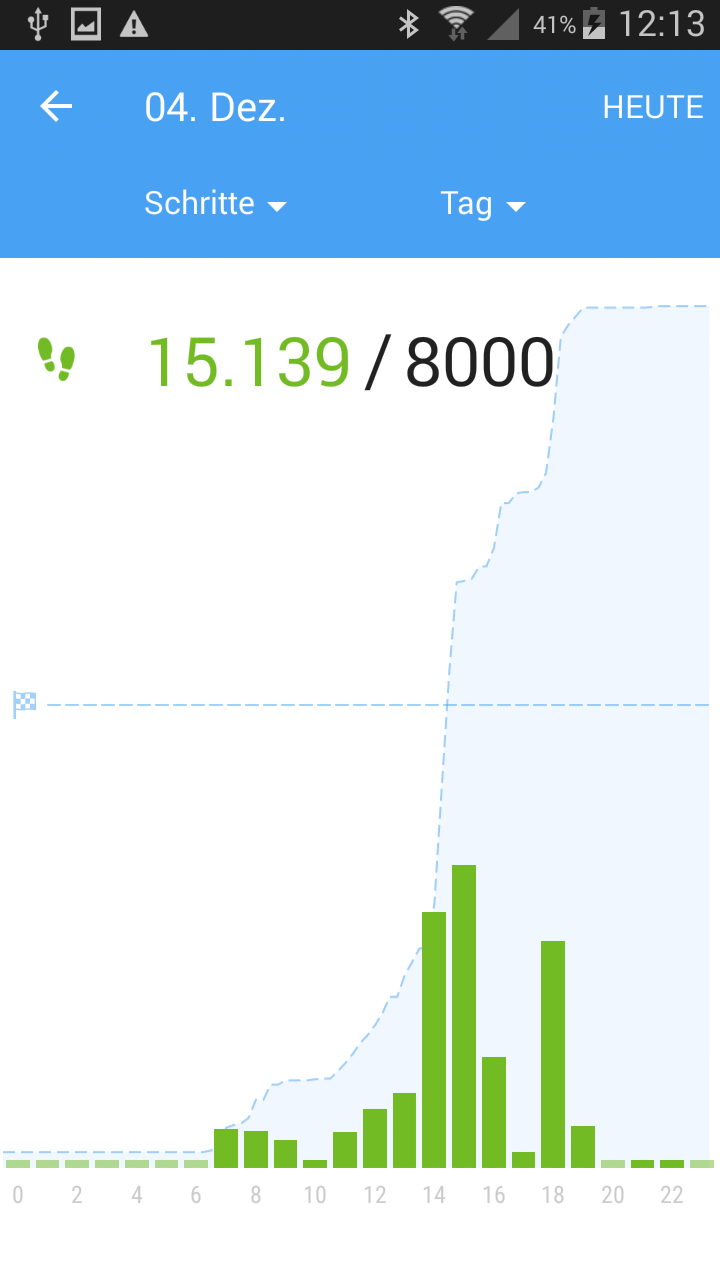This screenshot has width=720, height=1280.
Task: Expand the Tag time range dropdown
Action: click(482, 204)
